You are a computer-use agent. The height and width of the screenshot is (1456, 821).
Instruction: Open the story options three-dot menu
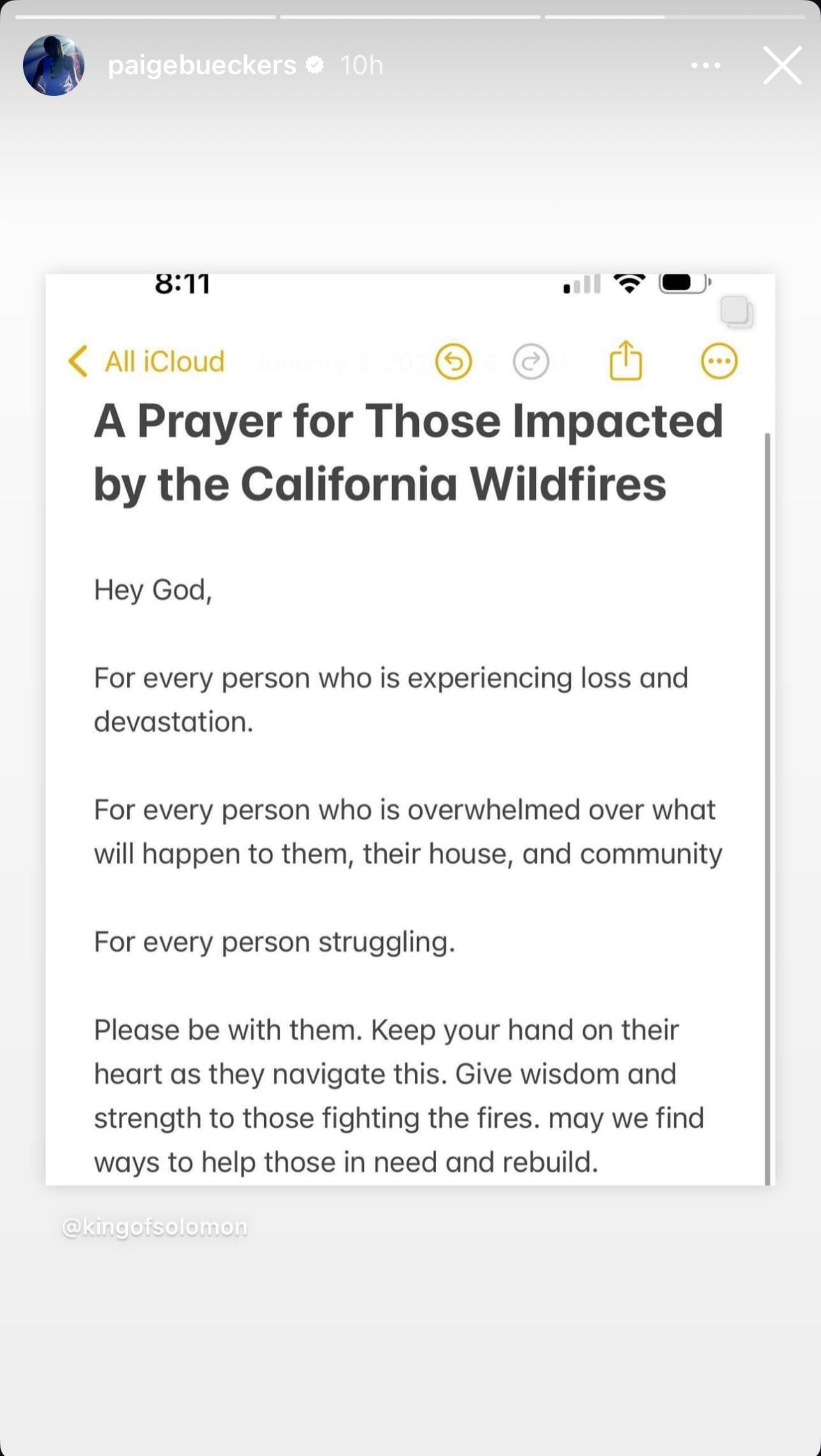(x=706, y=66)
